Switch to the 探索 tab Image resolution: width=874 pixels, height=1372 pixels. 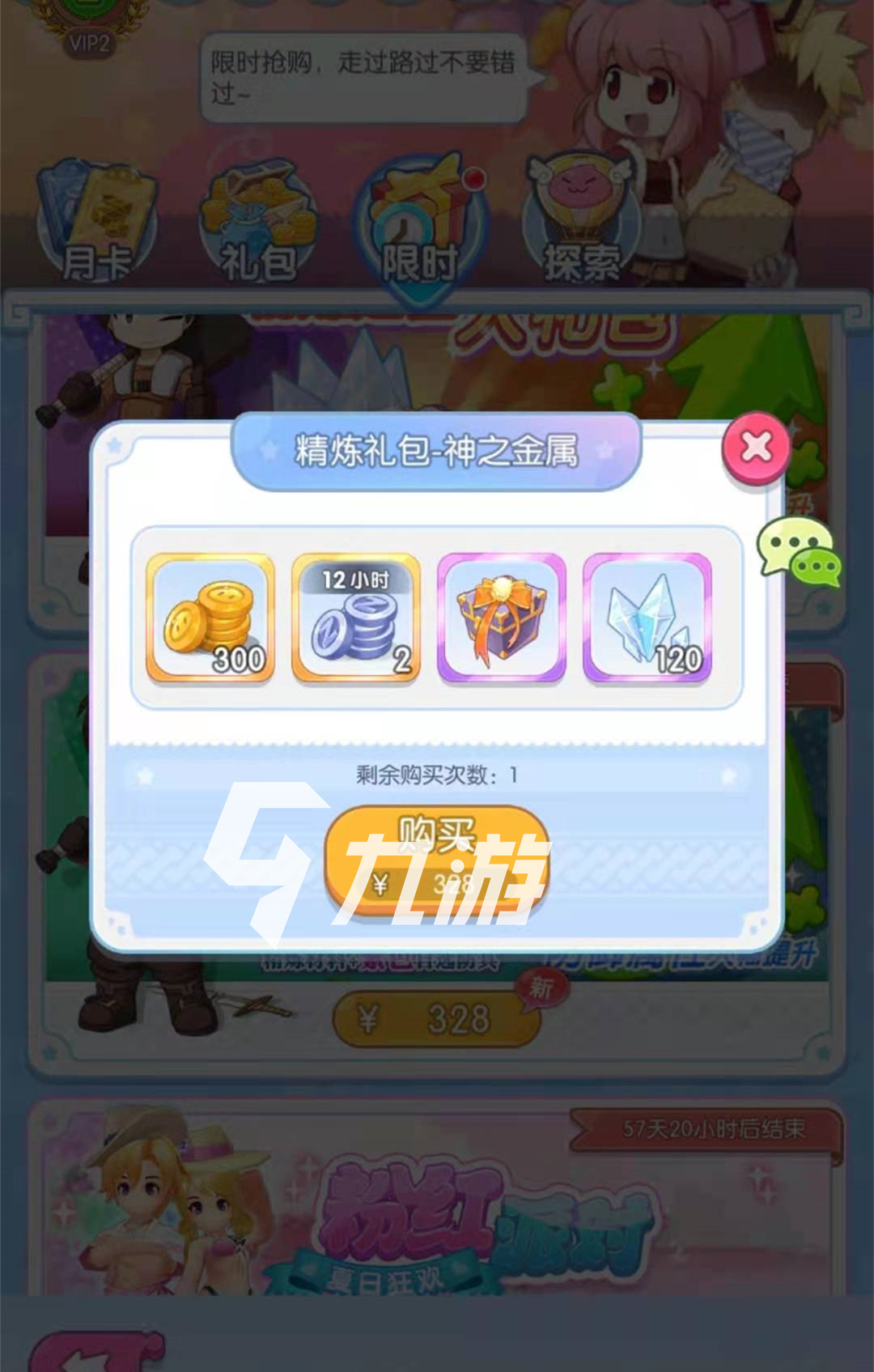click(581, 223)
